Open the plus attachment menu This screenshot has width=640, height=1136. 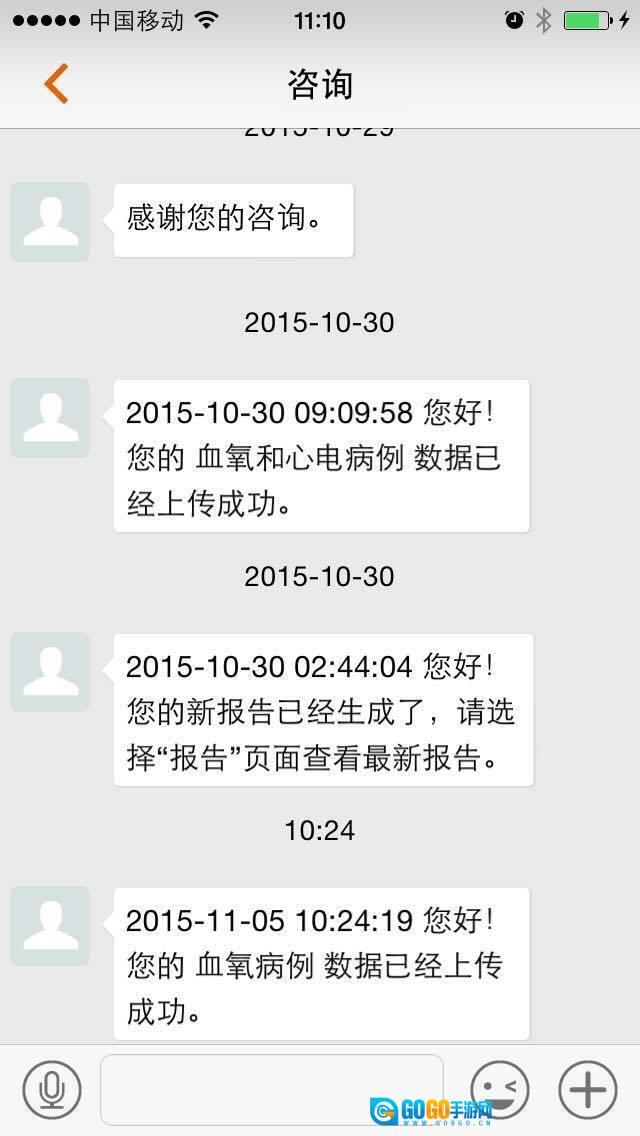pos(587,1089)
